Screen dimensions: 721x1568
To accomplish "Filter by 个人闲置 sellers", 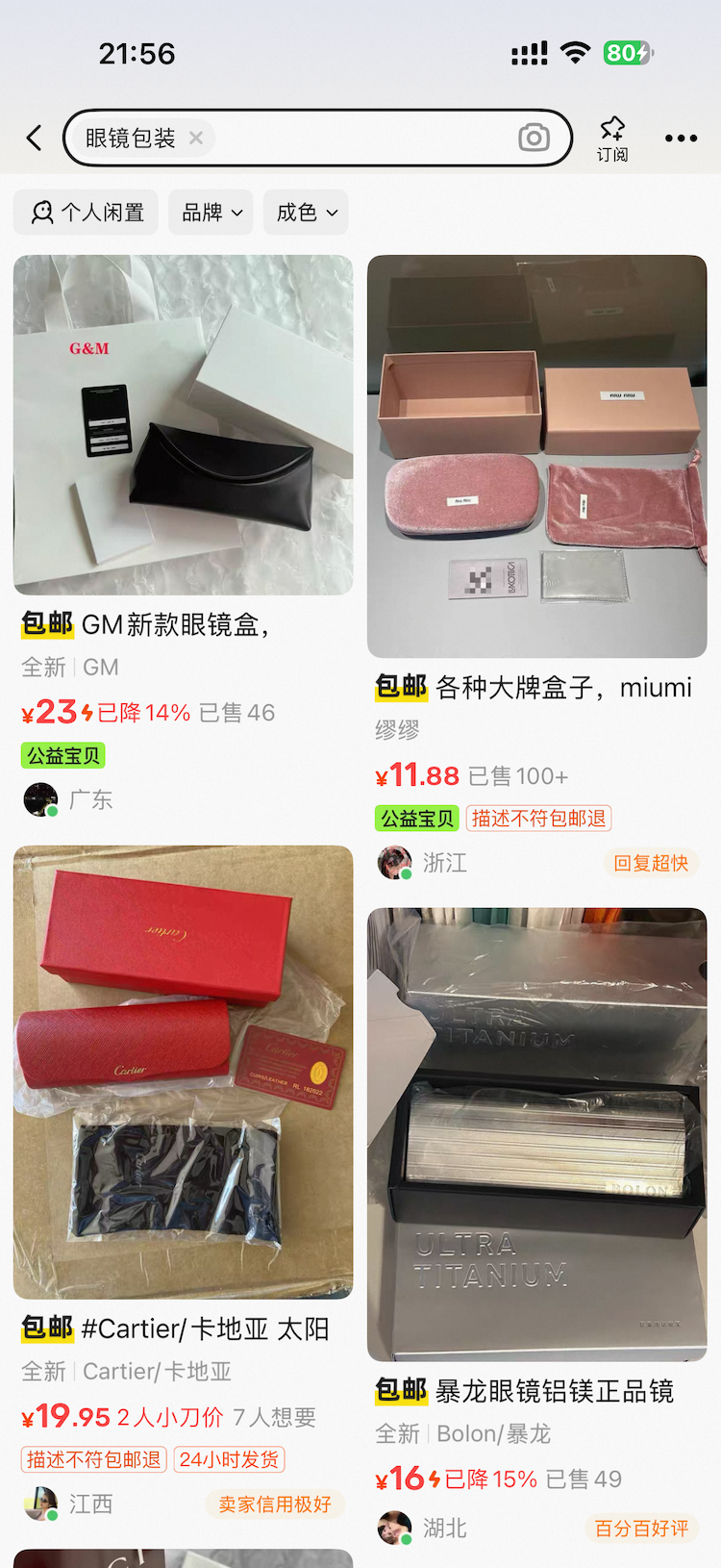I will click(86, 213).
